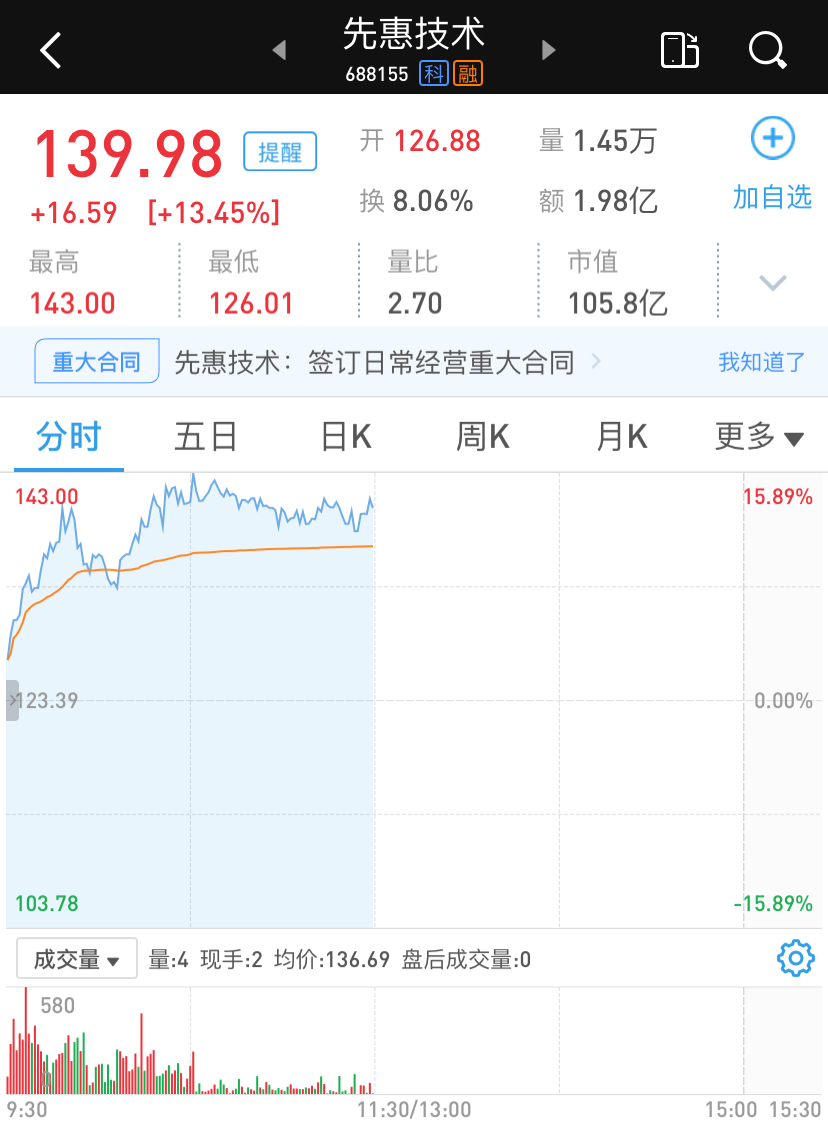
Task: Select next stock with right arrow
Action: tap(548, 49)
